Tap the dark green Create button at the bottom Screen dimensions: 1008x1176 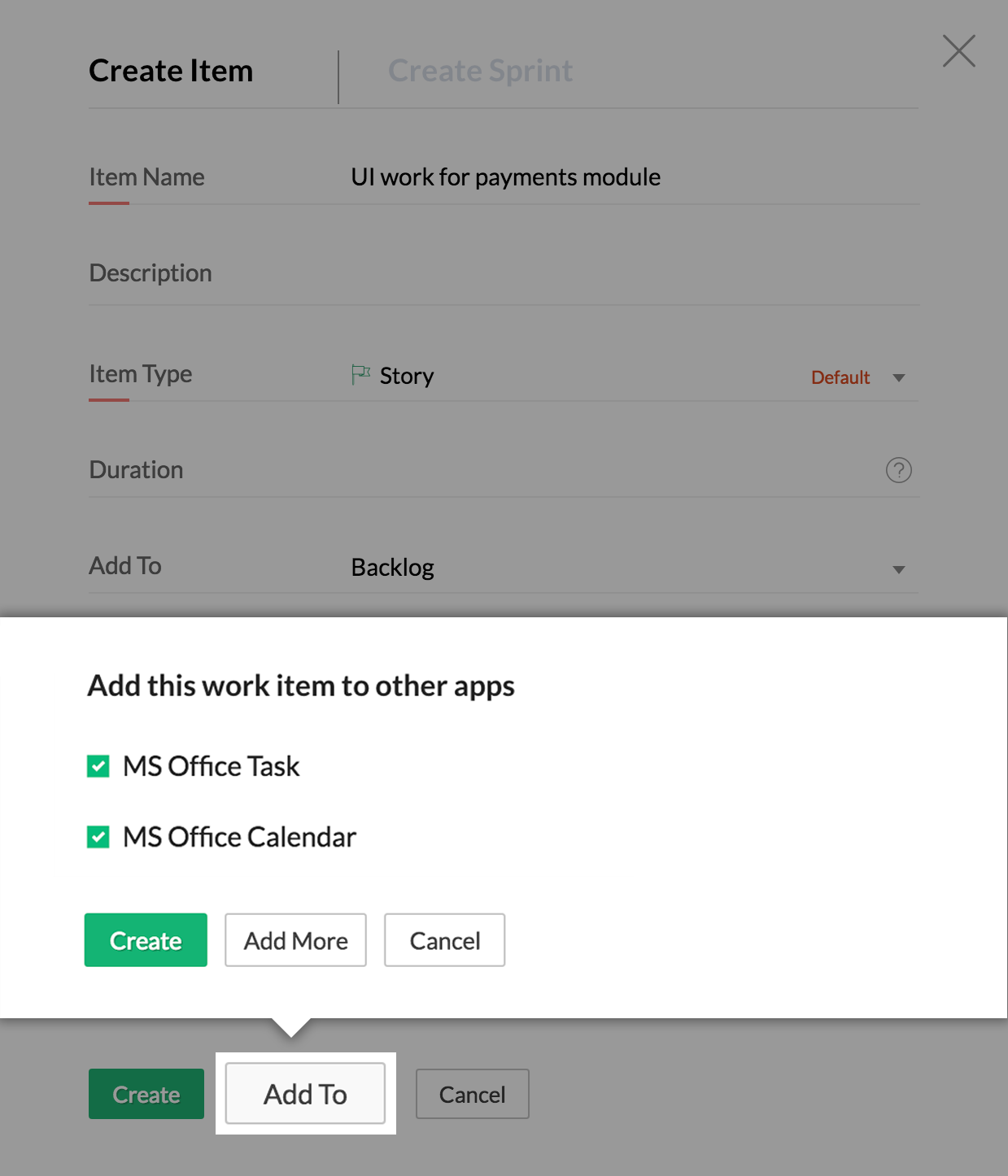click(x=146, y=1094)
